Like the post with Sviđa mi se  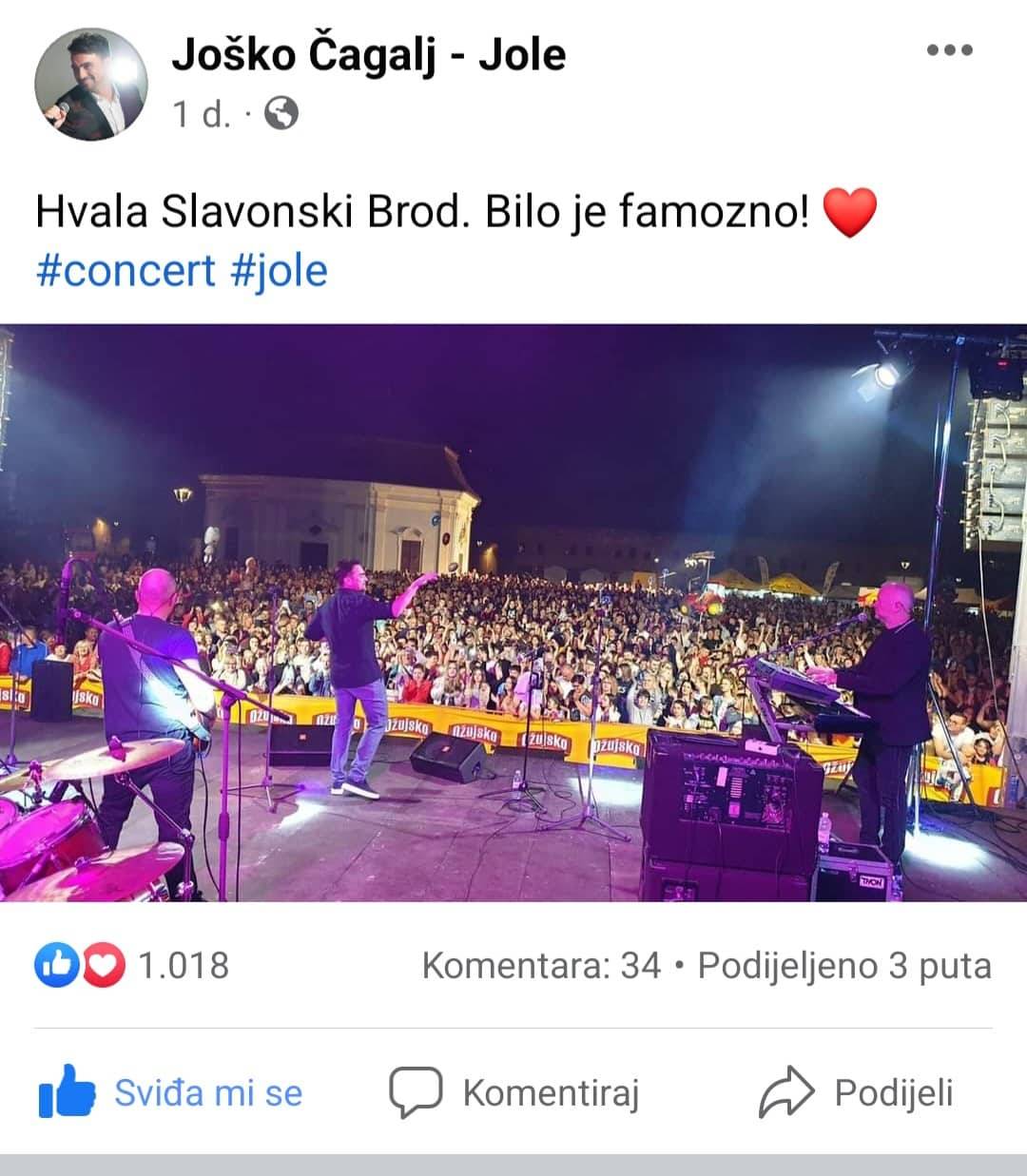click(171, 1093)
